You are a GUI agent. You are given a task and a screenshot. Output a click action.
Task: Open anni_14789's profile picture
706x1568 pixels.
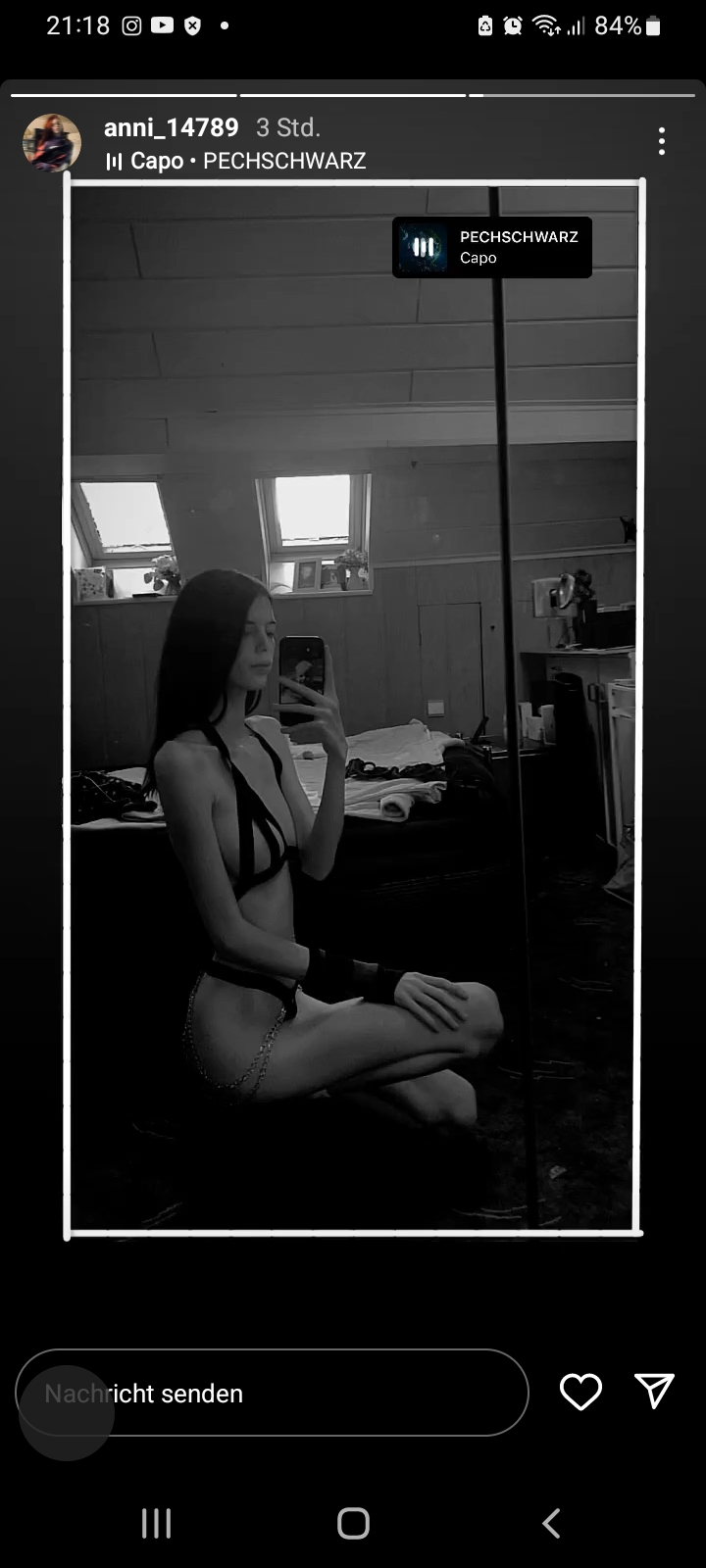click(x=52, y=143)
